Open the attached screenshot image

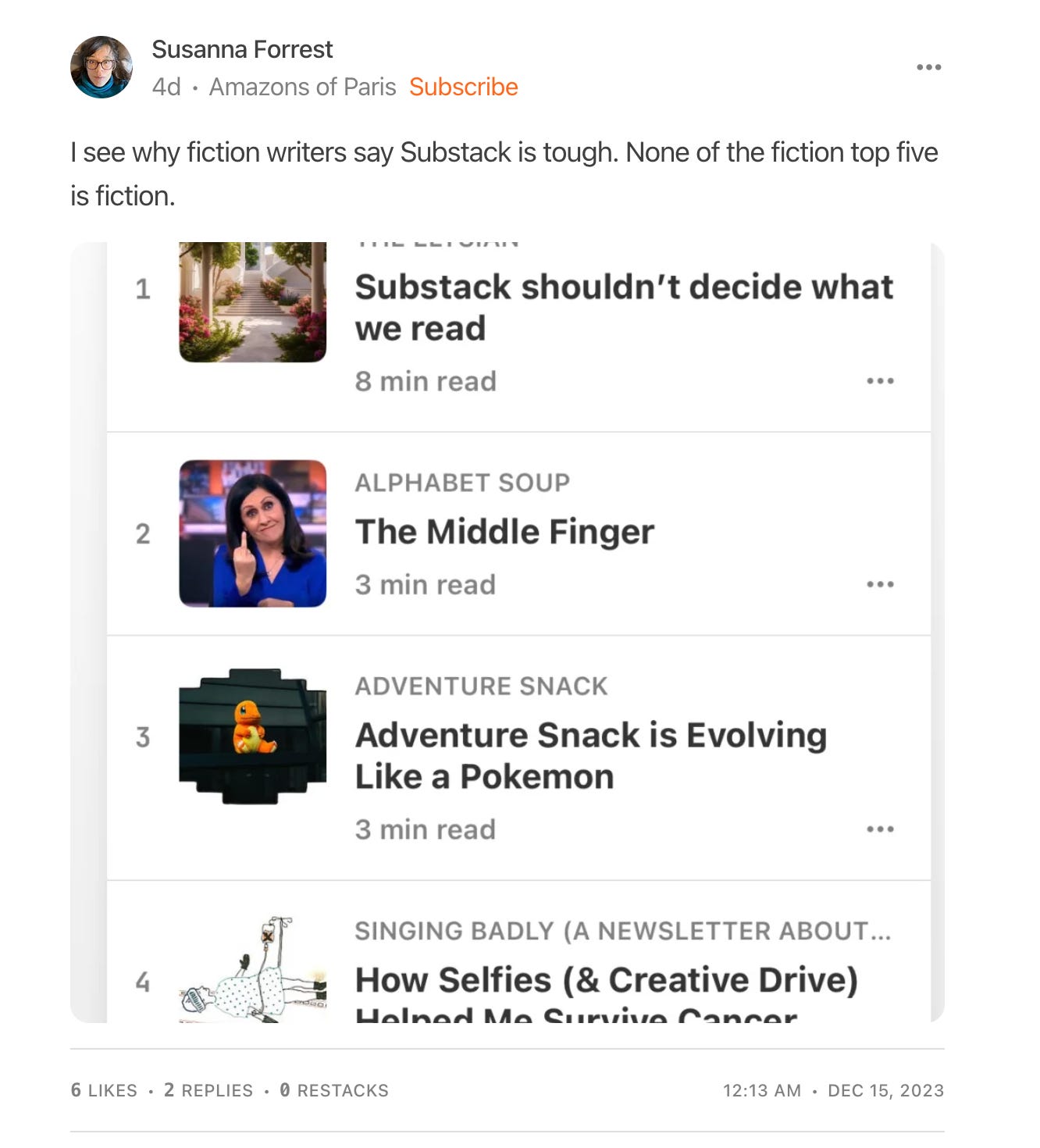[x=508, y=633]
